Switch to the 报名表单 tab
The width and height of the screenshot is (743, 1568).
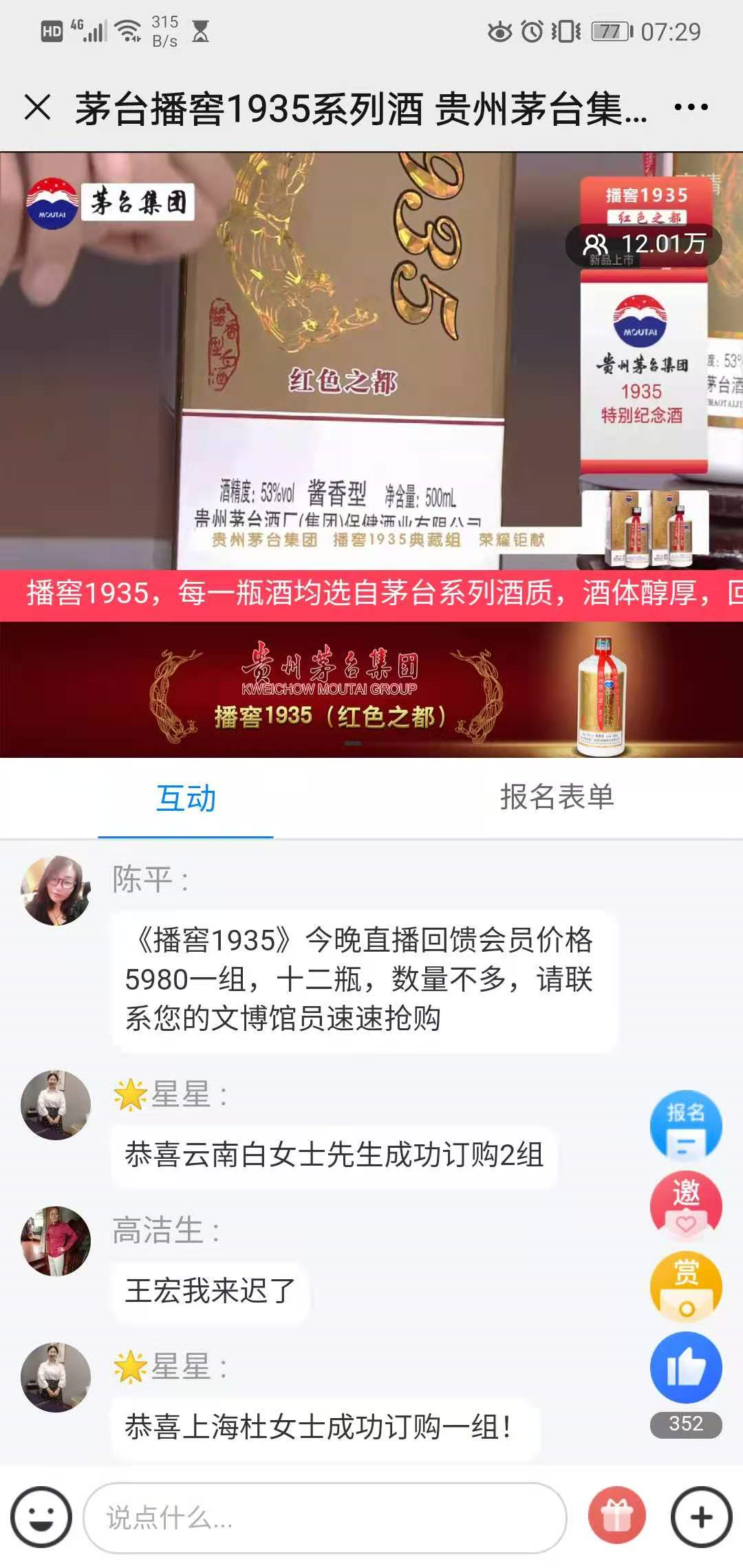pos(557,798)
